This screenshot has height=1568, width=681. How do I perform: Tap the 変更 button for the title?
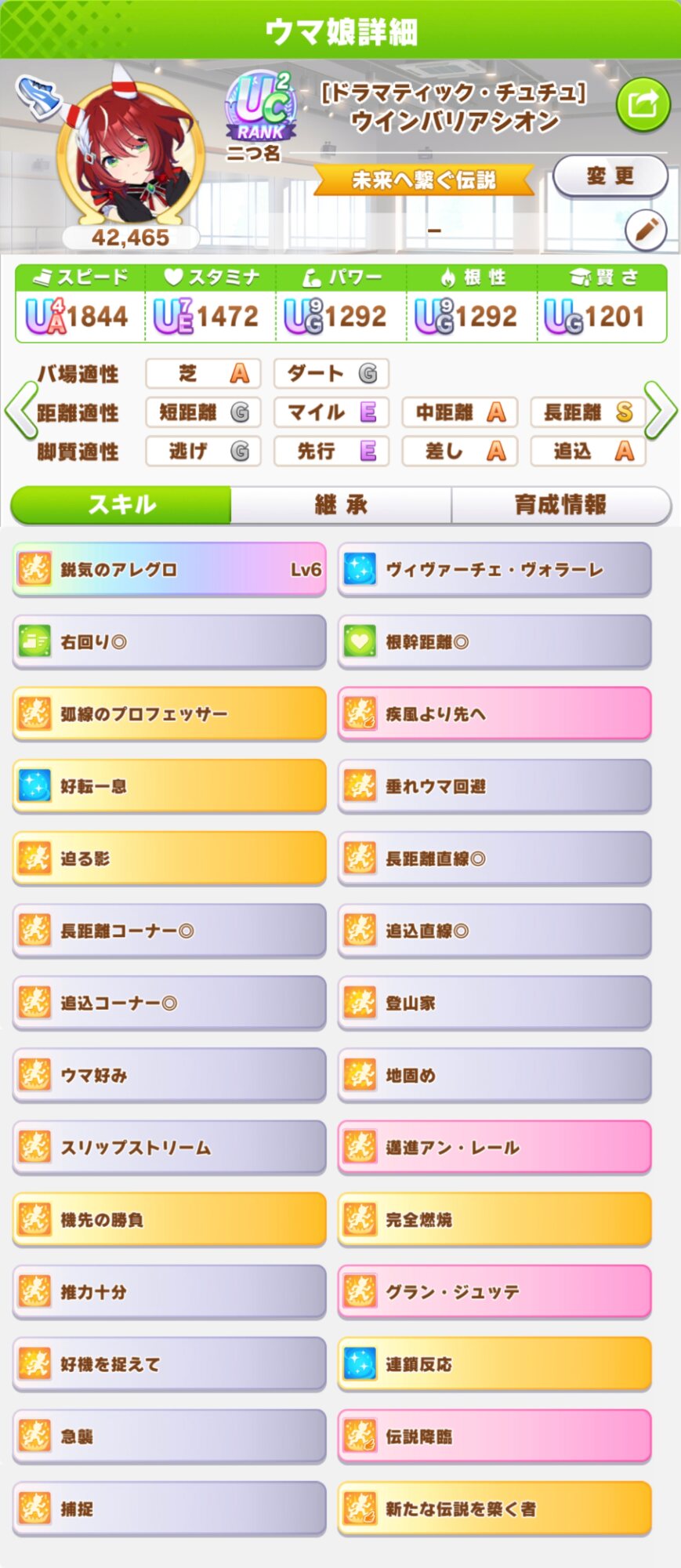[x=610, y=176]
